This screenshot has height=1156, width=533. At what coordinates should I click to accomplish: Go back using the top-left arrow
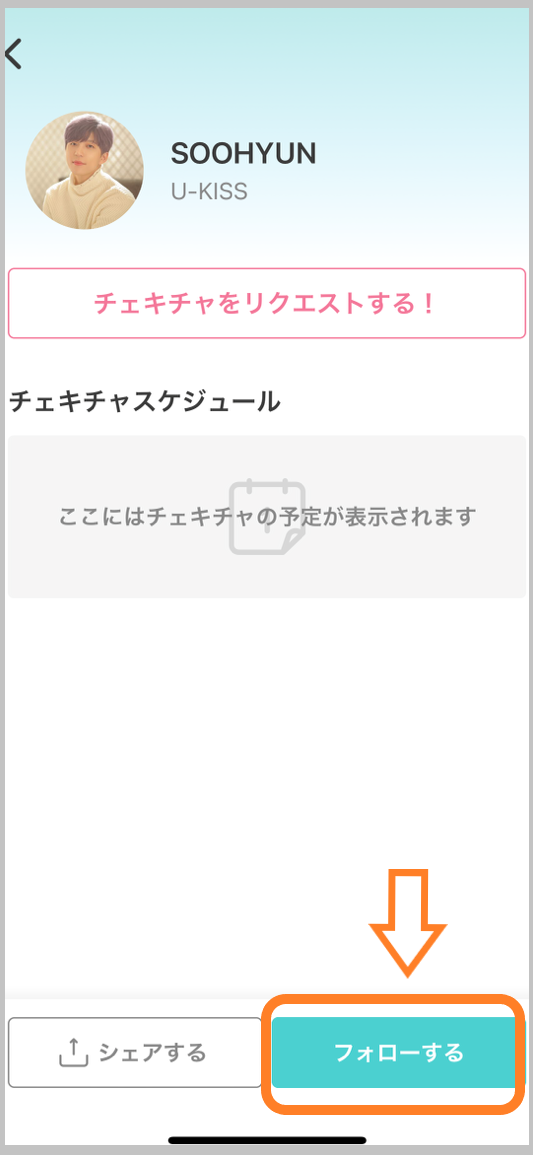pos(13,55)
